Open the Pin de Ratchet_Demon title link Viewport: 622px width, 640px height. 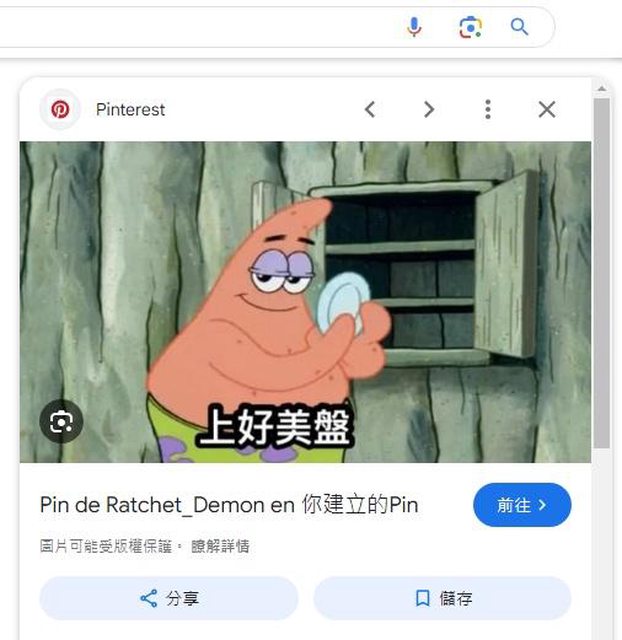point(229,505)
